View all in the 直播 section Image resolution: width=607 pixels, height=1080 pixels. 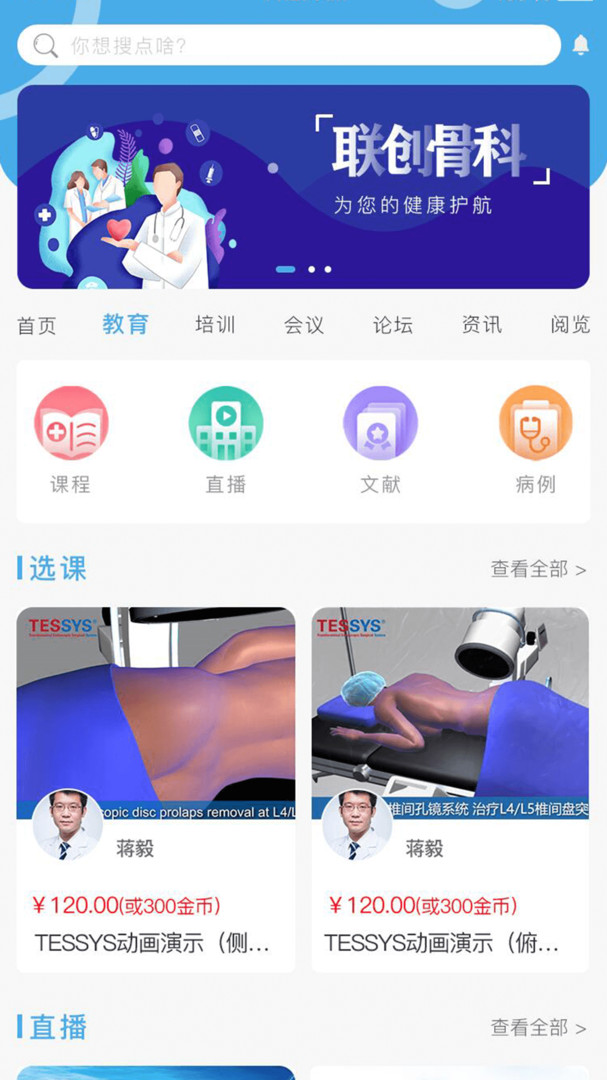pyautogui.click(x=538, y=1028)
